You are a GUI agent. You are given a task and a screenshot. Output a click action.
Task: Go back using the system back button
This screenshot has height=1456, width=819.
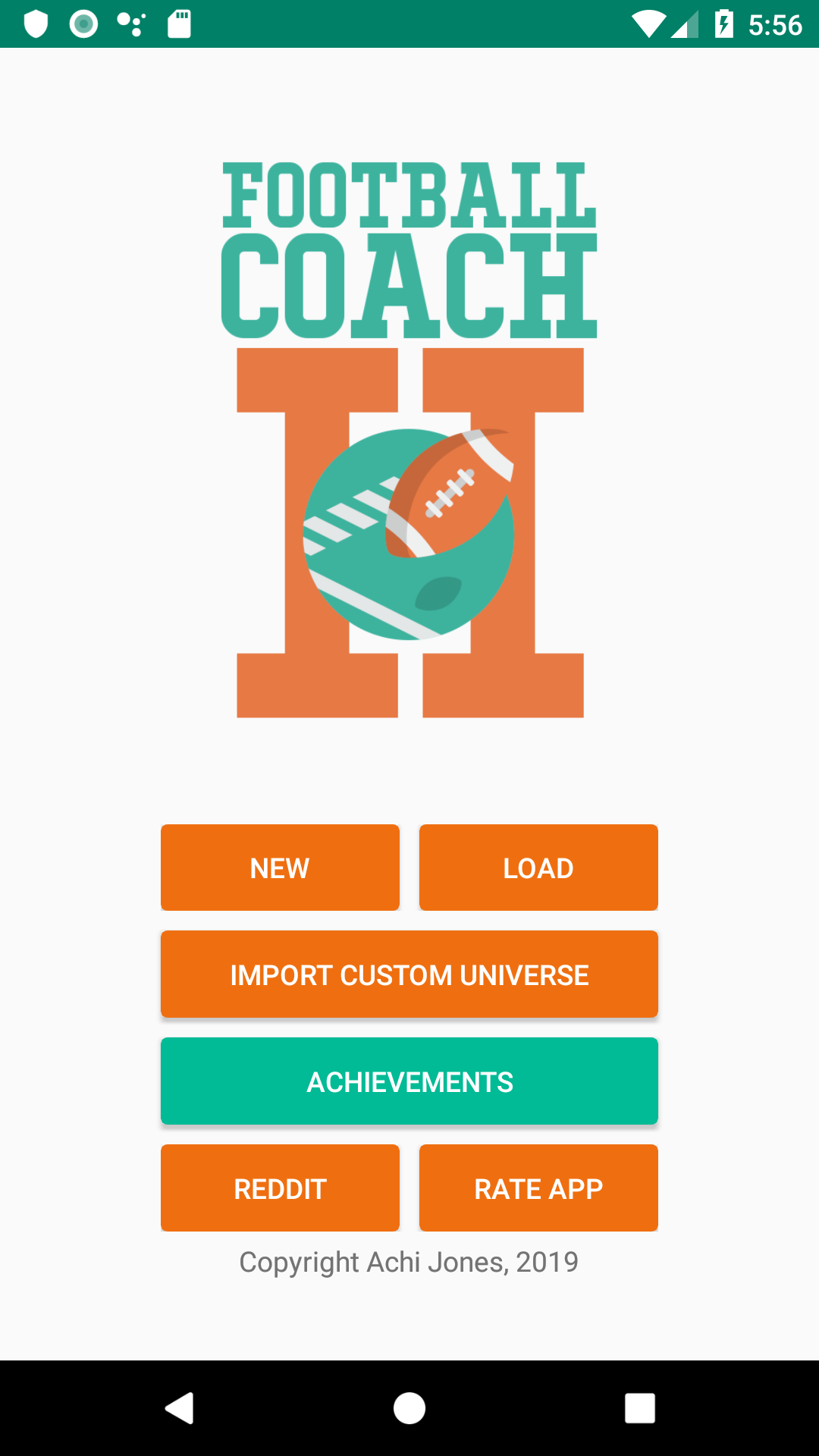[x=180, y=1408]
